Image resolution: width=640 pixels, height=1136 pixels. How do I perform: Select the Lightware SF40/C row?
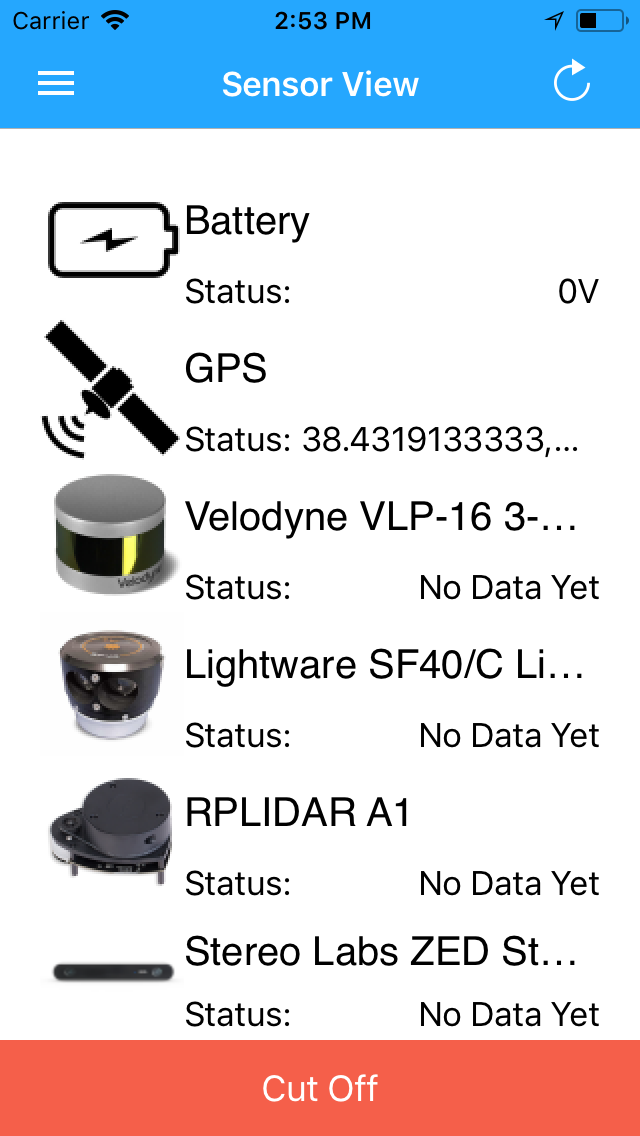point(320,698)
